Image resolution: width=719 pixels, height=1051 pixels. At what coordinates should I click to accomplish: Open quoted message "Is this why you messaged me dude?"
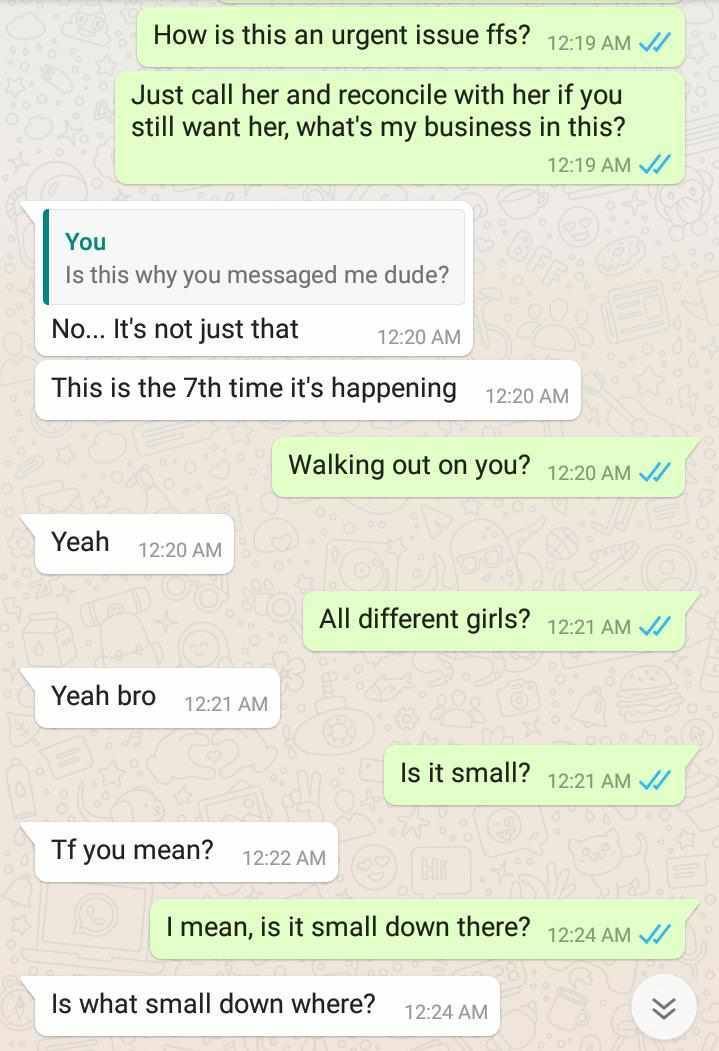pyautogui.click(x=254, y=258)
